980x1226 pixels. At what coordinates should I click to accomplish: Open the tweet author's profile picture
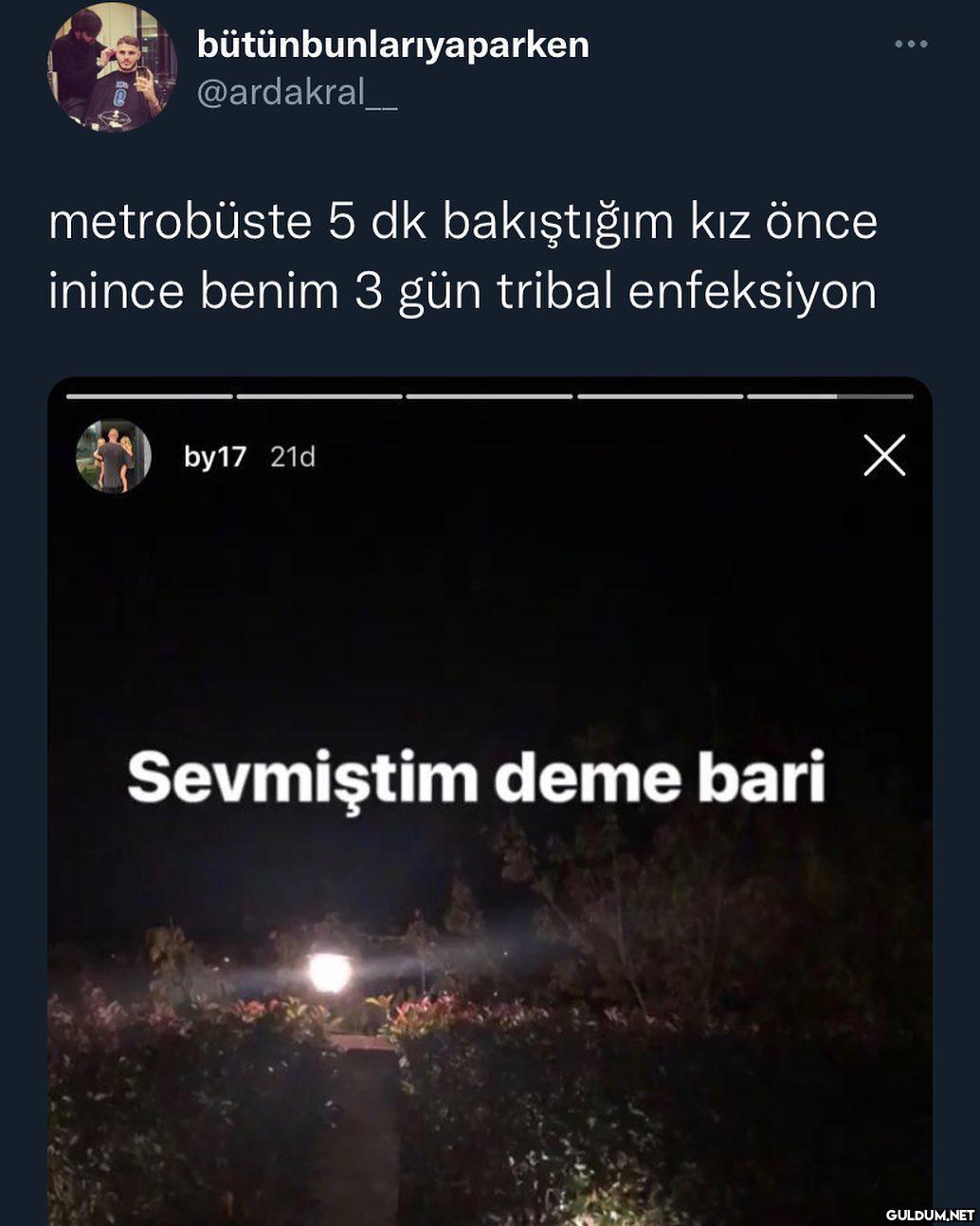coord(112,66)
